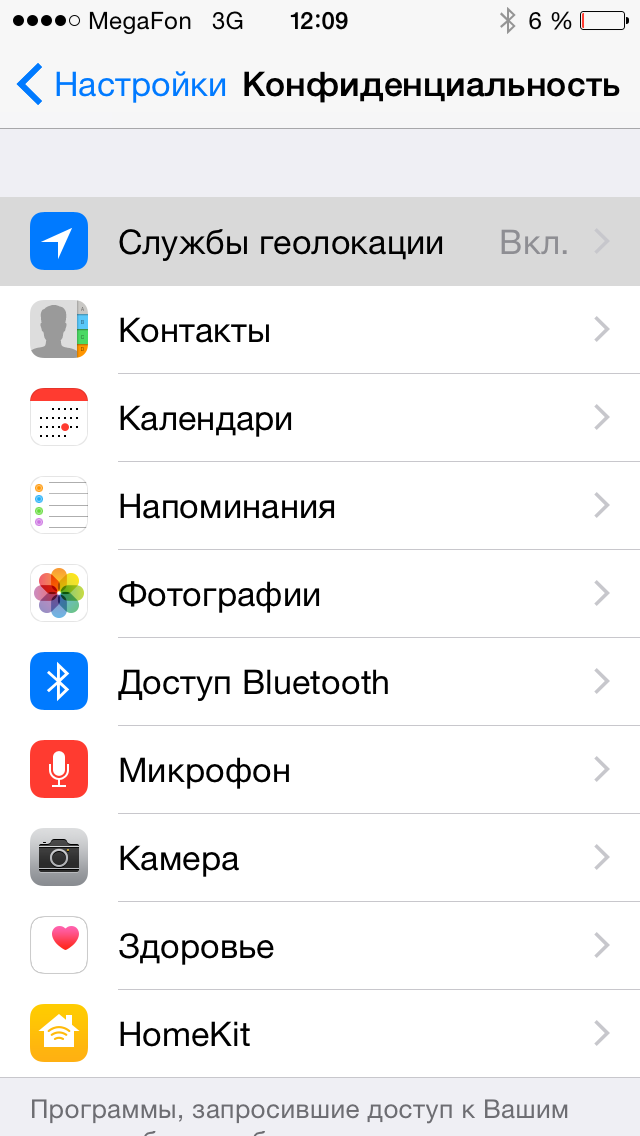The image size is (640, 1136).
Task: Go back to Настройки
Action: point(122,85)
